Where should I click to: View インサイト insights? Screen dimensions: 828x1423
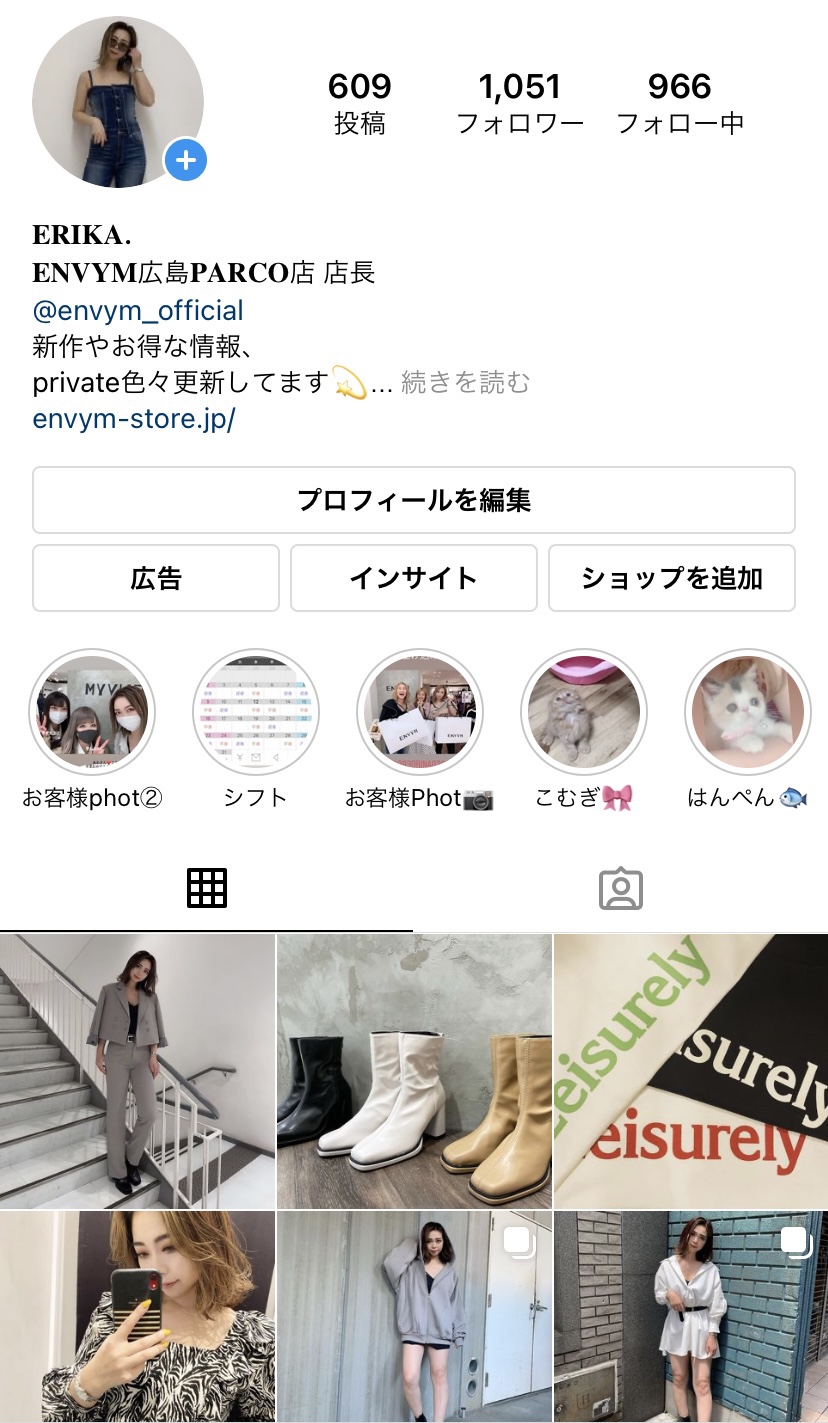[413, 578]
